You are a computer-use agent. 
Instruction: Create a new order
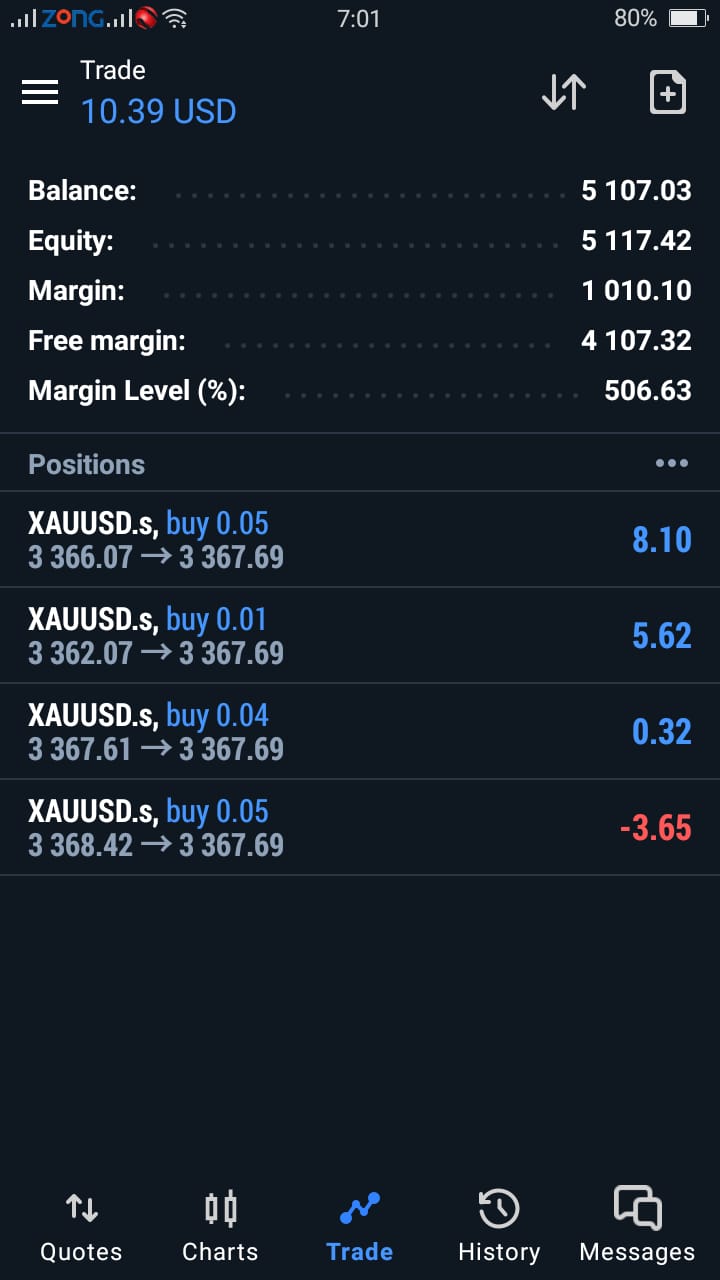(667, 92)
